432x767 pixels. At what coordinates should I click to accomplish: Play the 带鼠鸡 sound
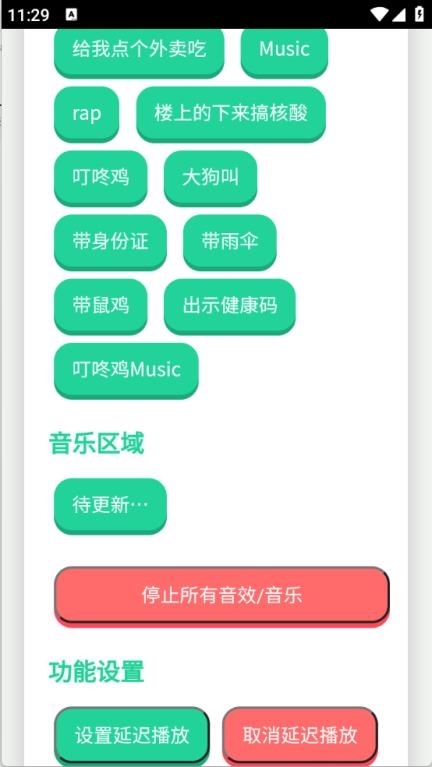(x=100, y=306)
